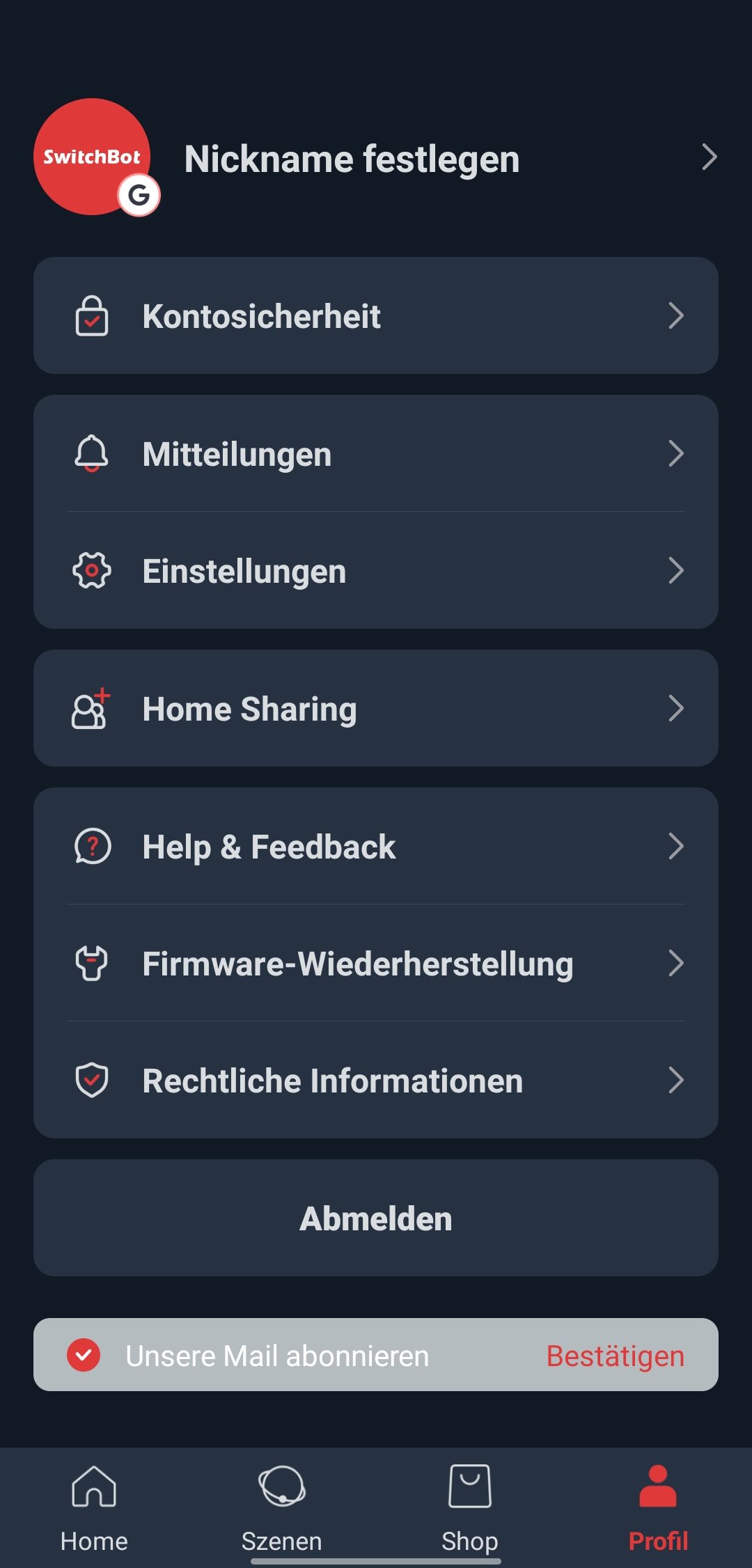Open Home Sharing
The width and height of the screenshot is (752, 1568).
tap(376, 708)
